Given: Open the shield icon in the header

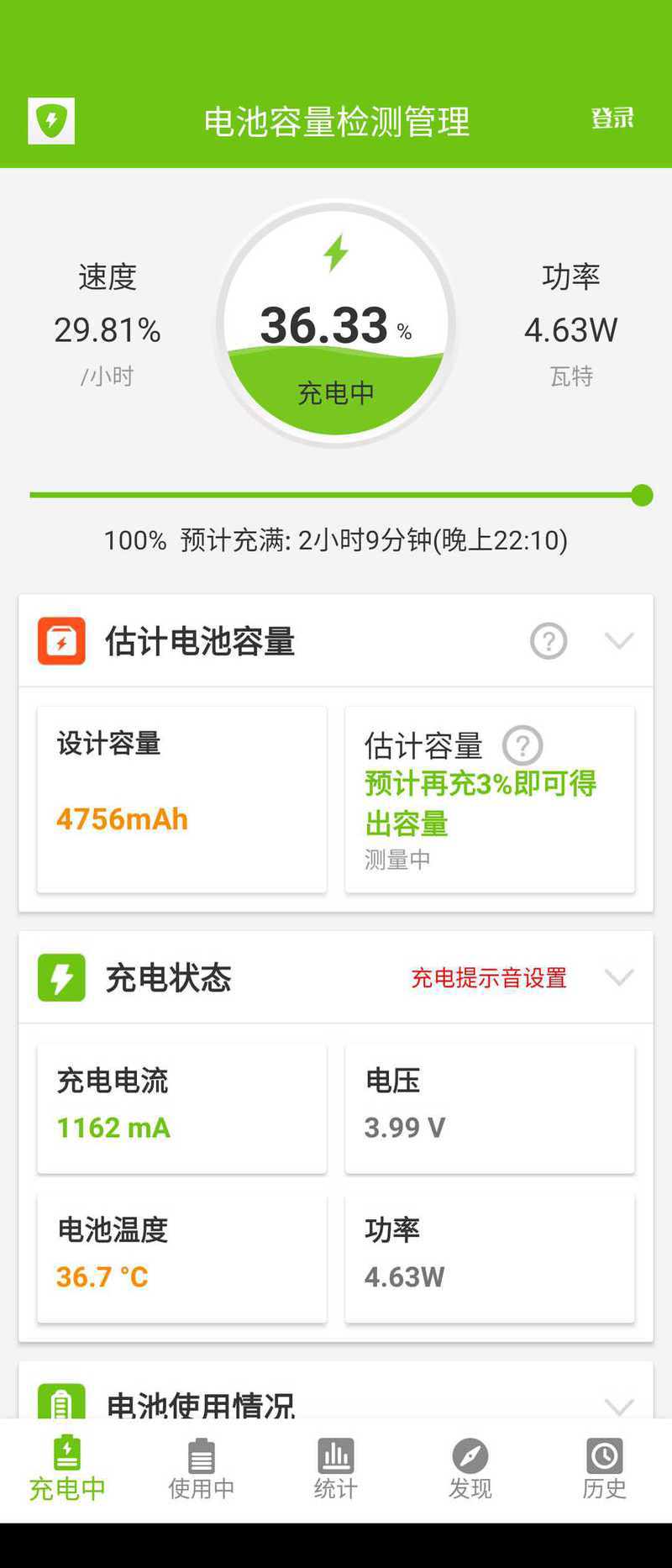Looking at the screenshot, I should 51,121.
